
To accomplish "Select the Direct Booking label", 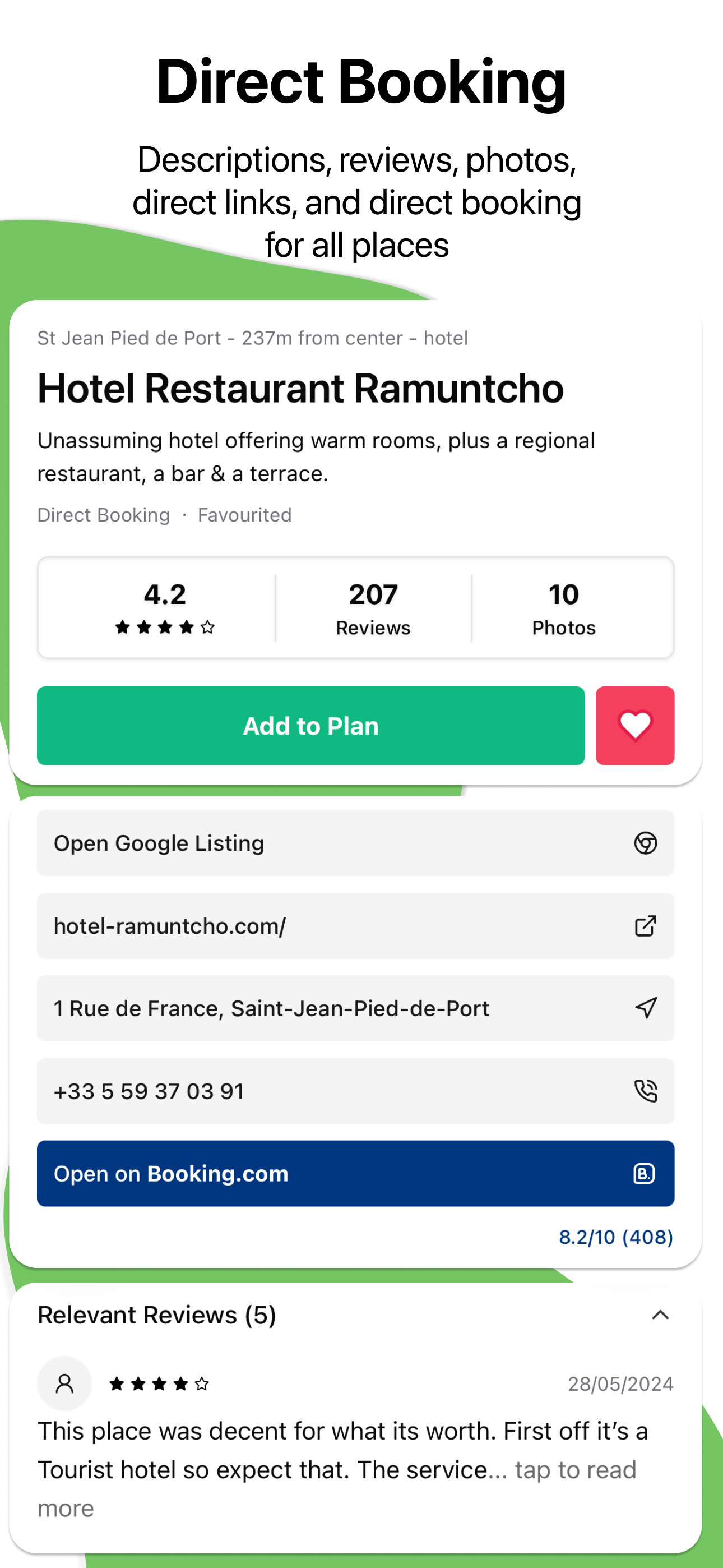I will pyautogui.click(x=104, y=514).
